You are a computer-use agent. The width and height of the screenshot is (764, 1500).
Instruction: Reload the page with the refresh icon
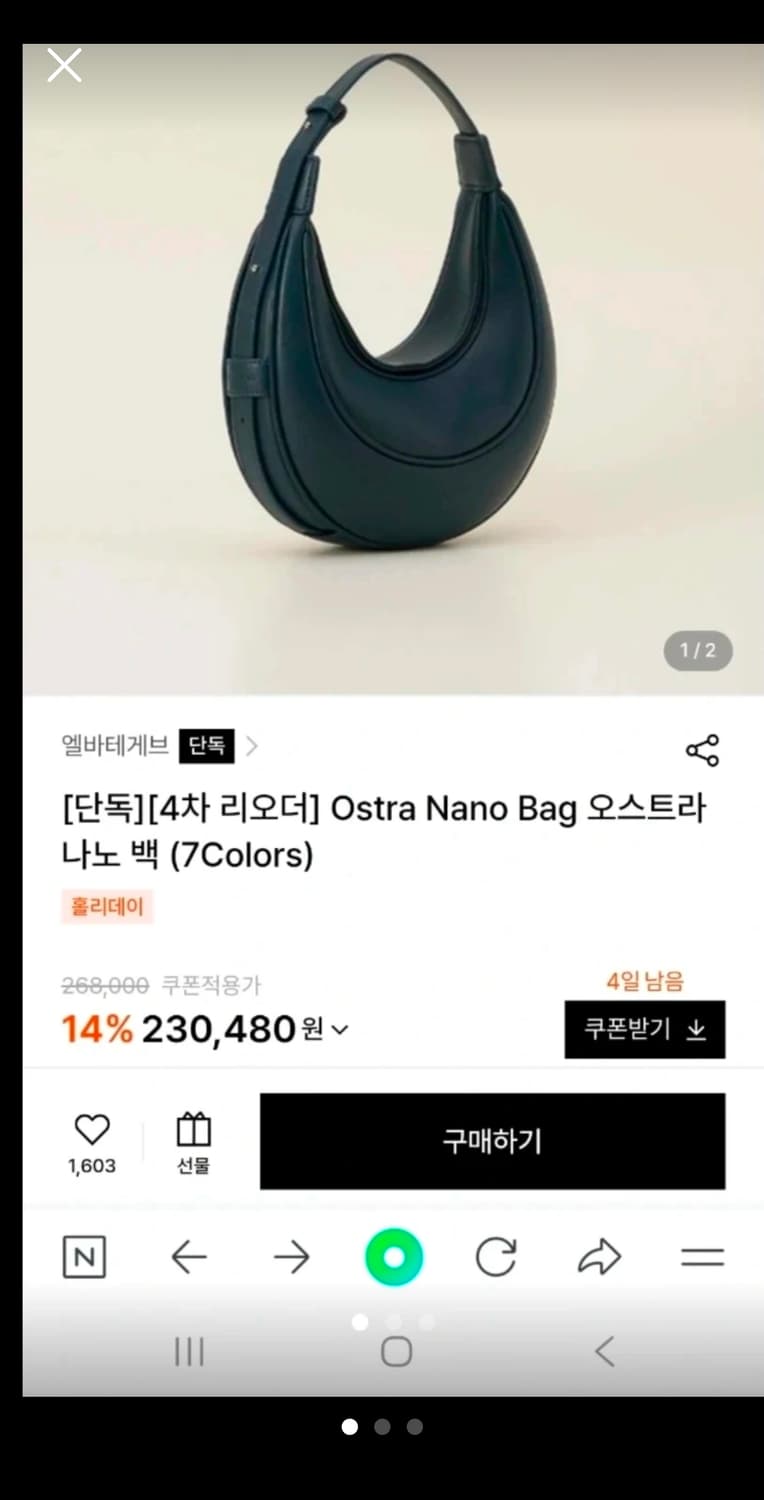(496, 1257)
